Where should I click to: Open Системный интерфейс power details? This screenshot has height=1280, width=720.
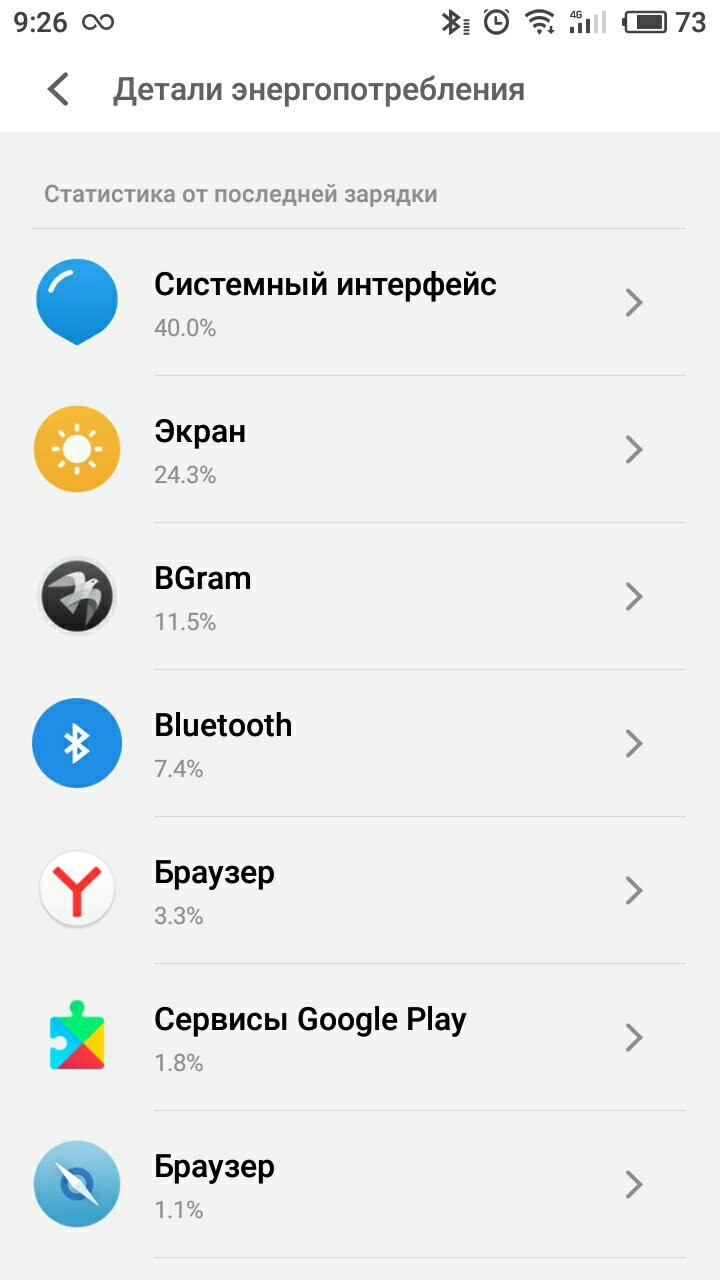(360, 302)
